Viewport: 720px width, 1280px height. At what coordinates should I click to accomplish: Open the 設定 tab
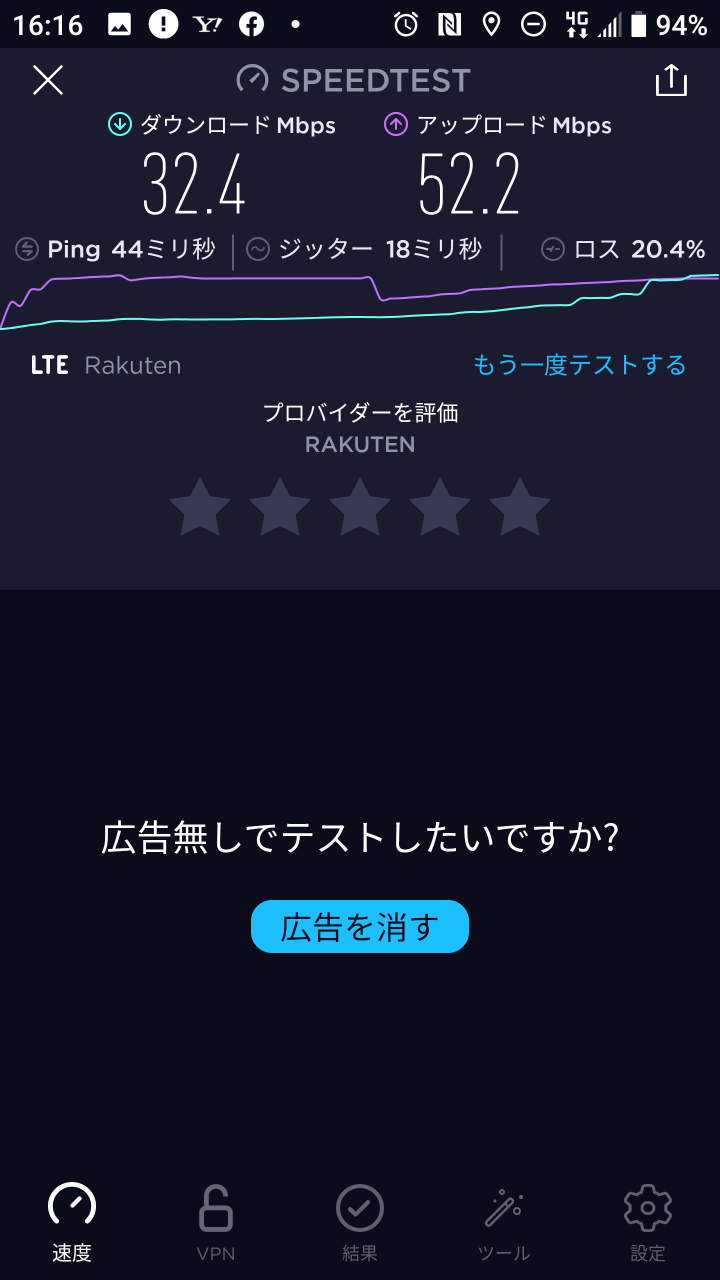tap(648, 1222)
